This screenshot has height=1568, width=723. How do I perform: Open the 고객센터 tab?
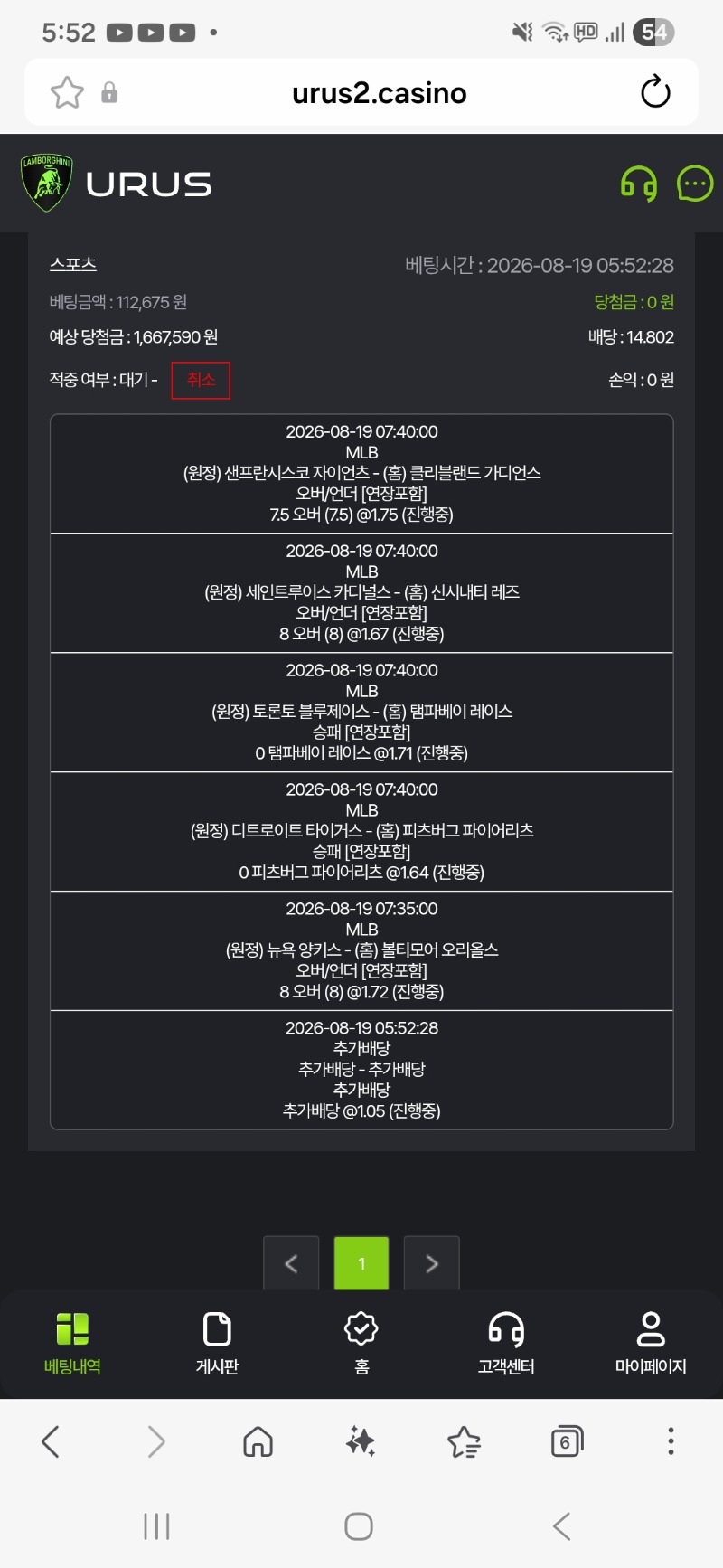(506, 1344)
